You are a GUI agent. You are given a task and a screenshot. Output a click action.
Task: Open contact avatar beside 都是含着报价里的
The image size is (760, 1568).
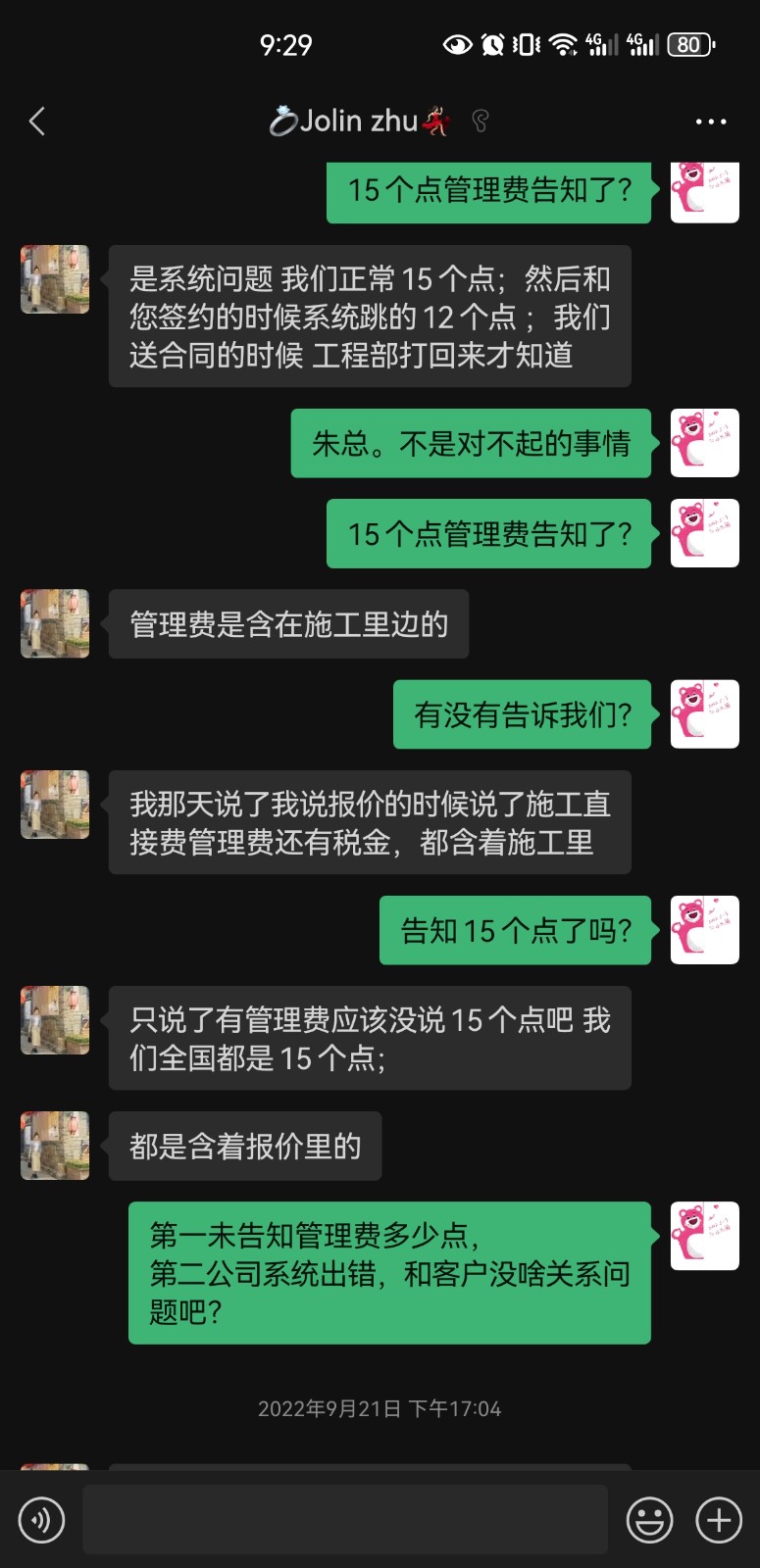pos(55,1146)
